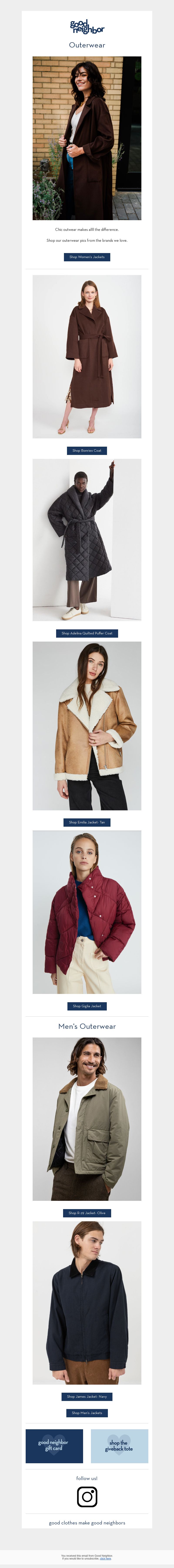Open the Shop Bonniex Coat button

pyautogui.click(x=87, y=450)
